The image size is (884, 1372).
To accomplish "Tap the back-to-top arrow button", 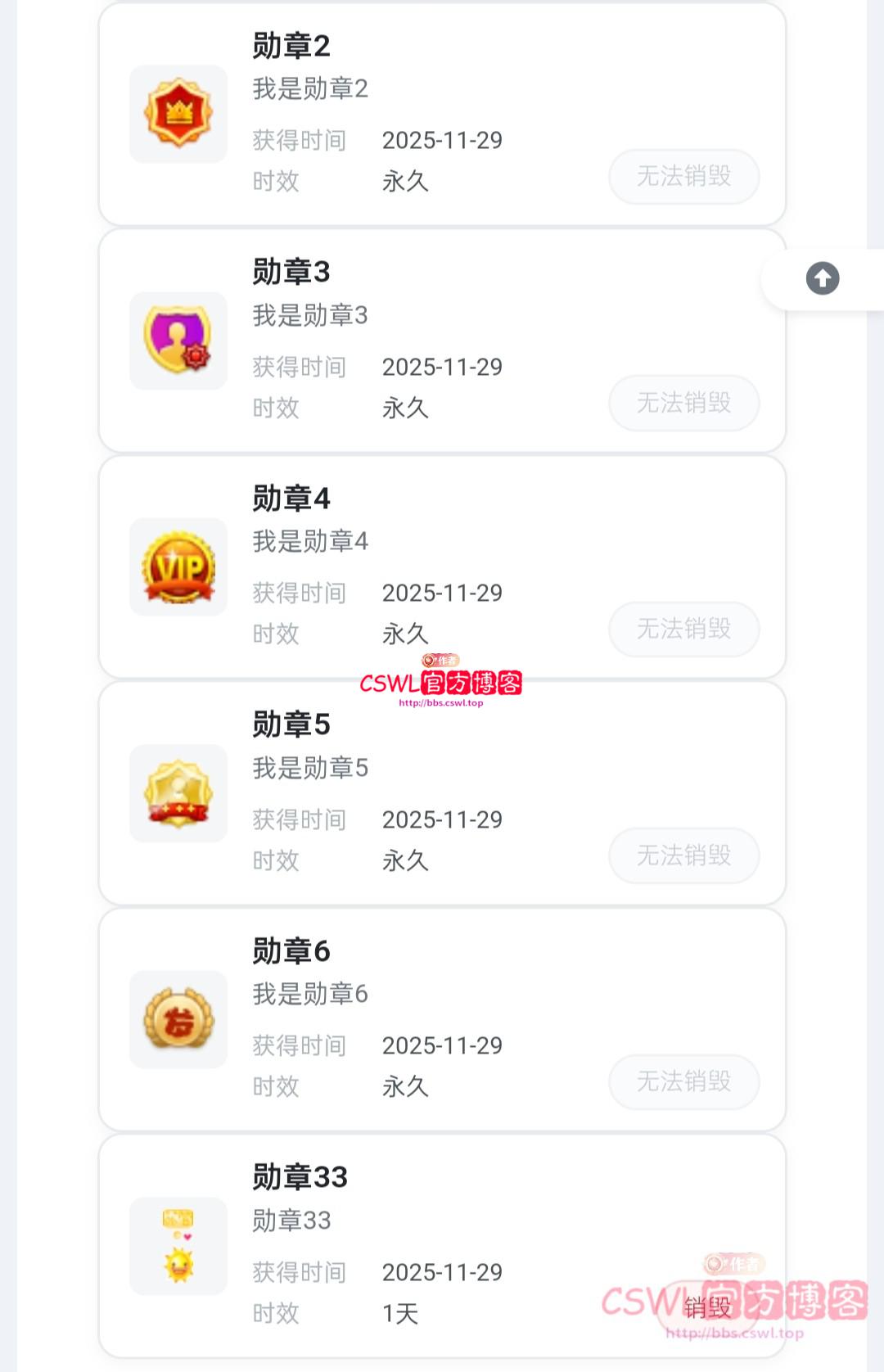I will point(823,278).
